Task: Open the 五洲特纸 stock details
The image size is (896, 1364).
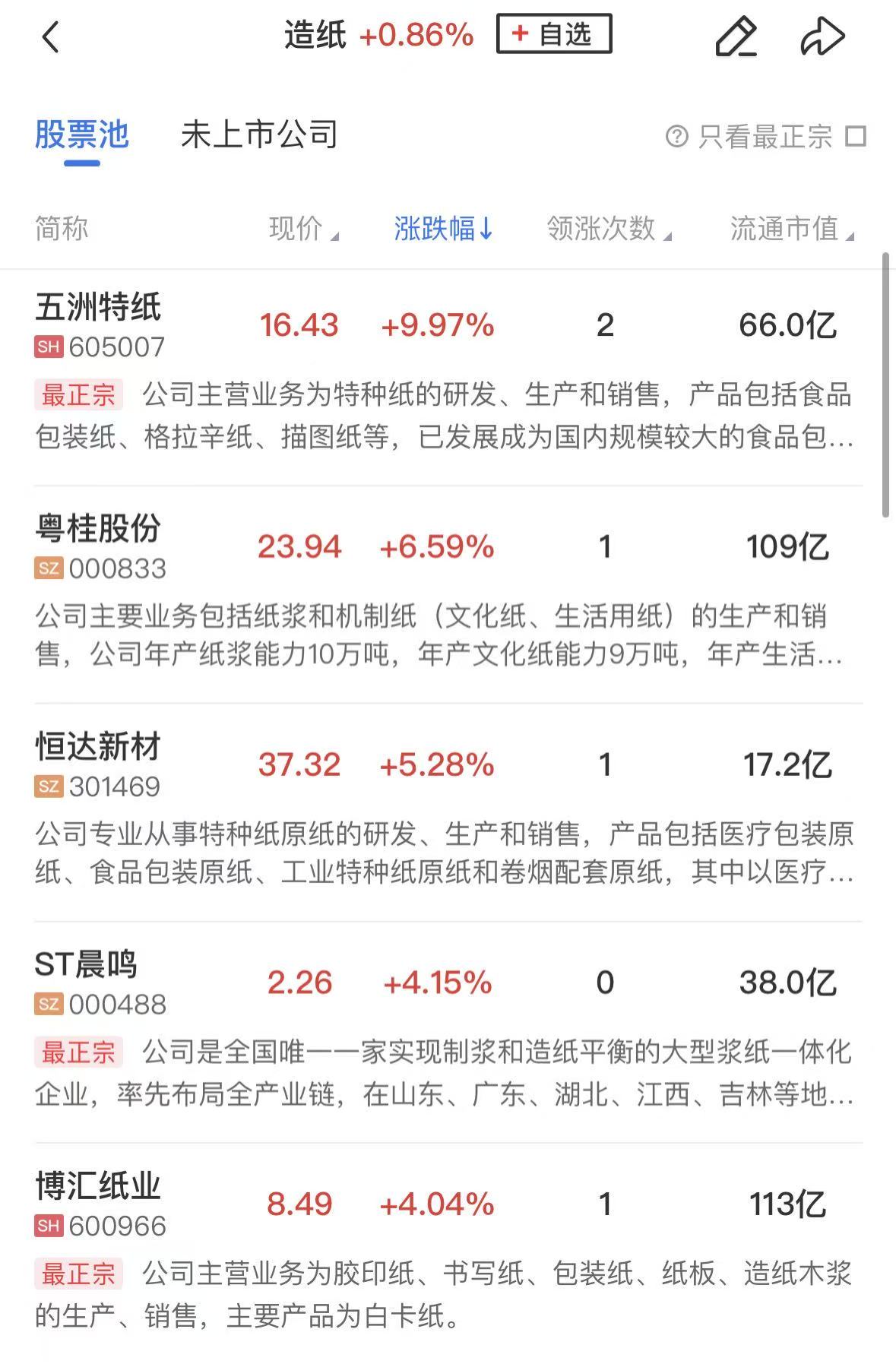Action: click(x=99, y=309)
